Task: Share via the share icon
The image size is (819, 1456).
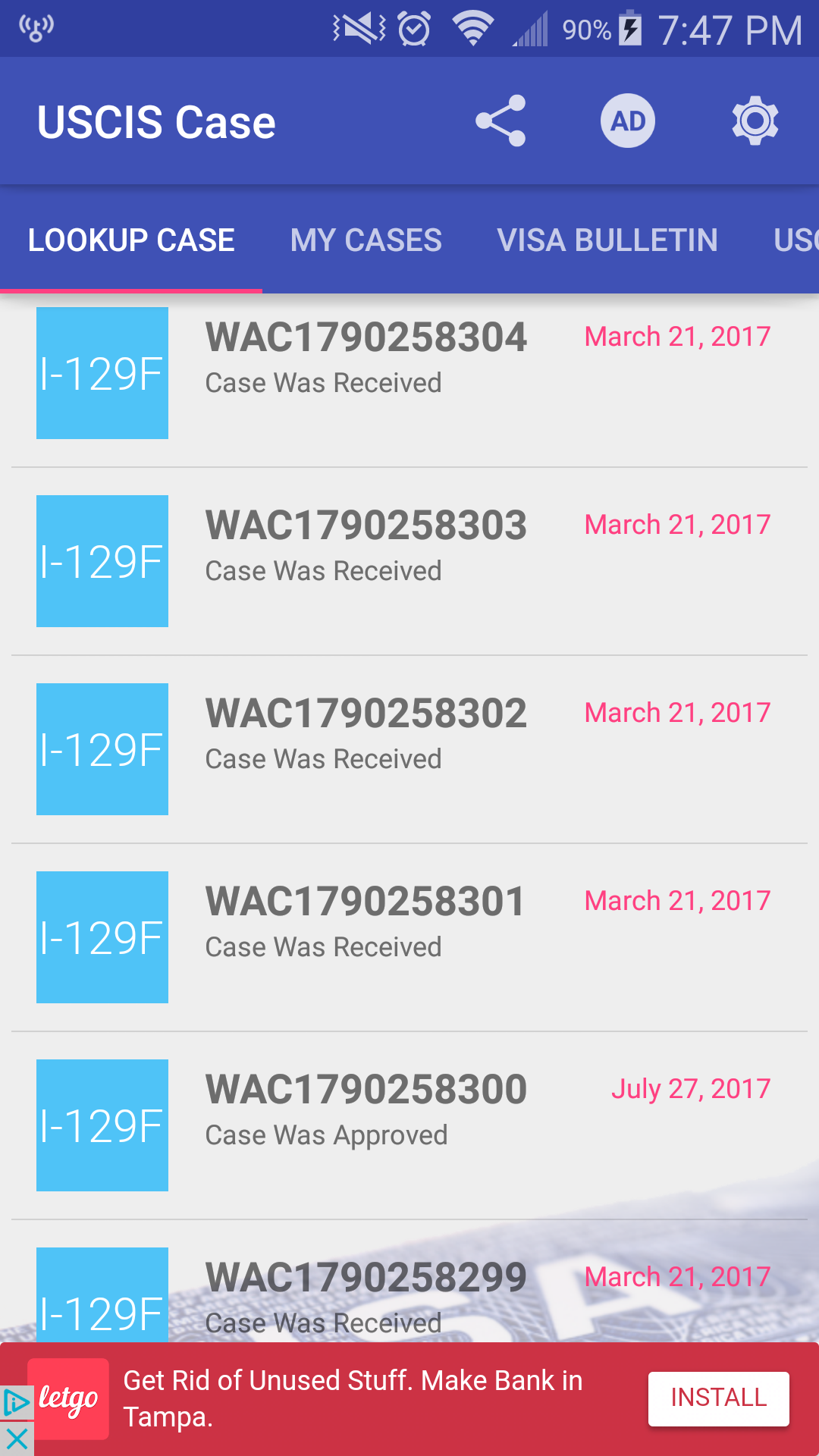Action: [x=500, y=121]
